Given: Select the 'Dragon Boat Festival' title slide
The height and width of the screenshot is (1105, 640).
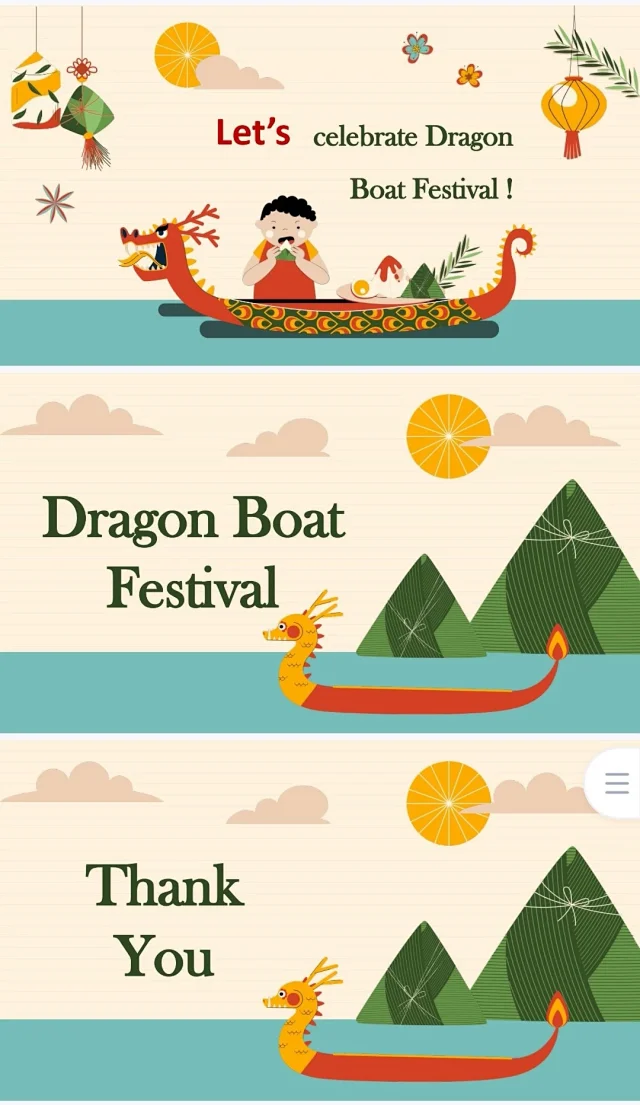Looking at the screenshot, I should 320,552.
